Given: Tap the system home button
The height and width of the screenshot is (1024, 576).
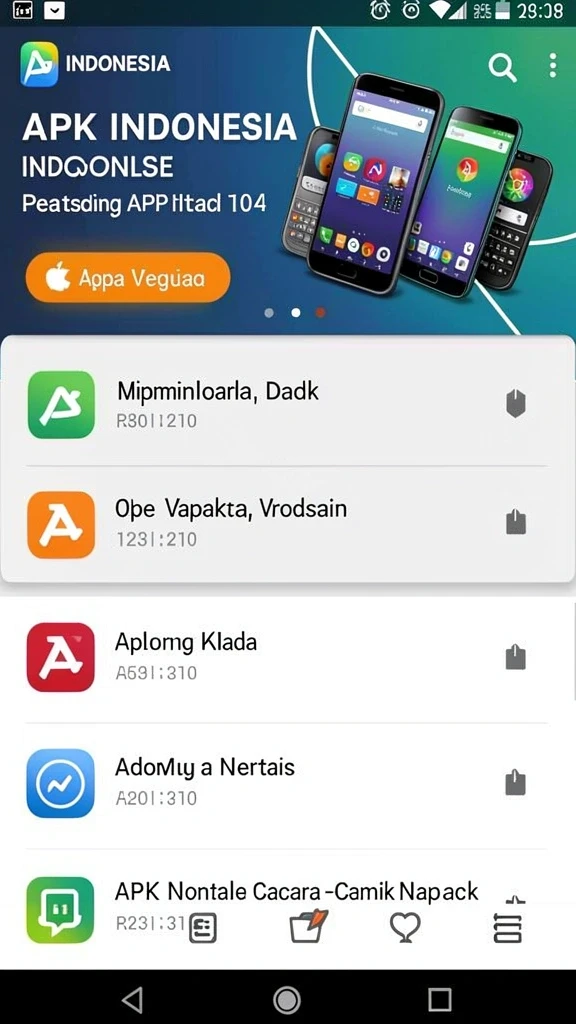Looking at the screenshot, I should coord(286,999).
